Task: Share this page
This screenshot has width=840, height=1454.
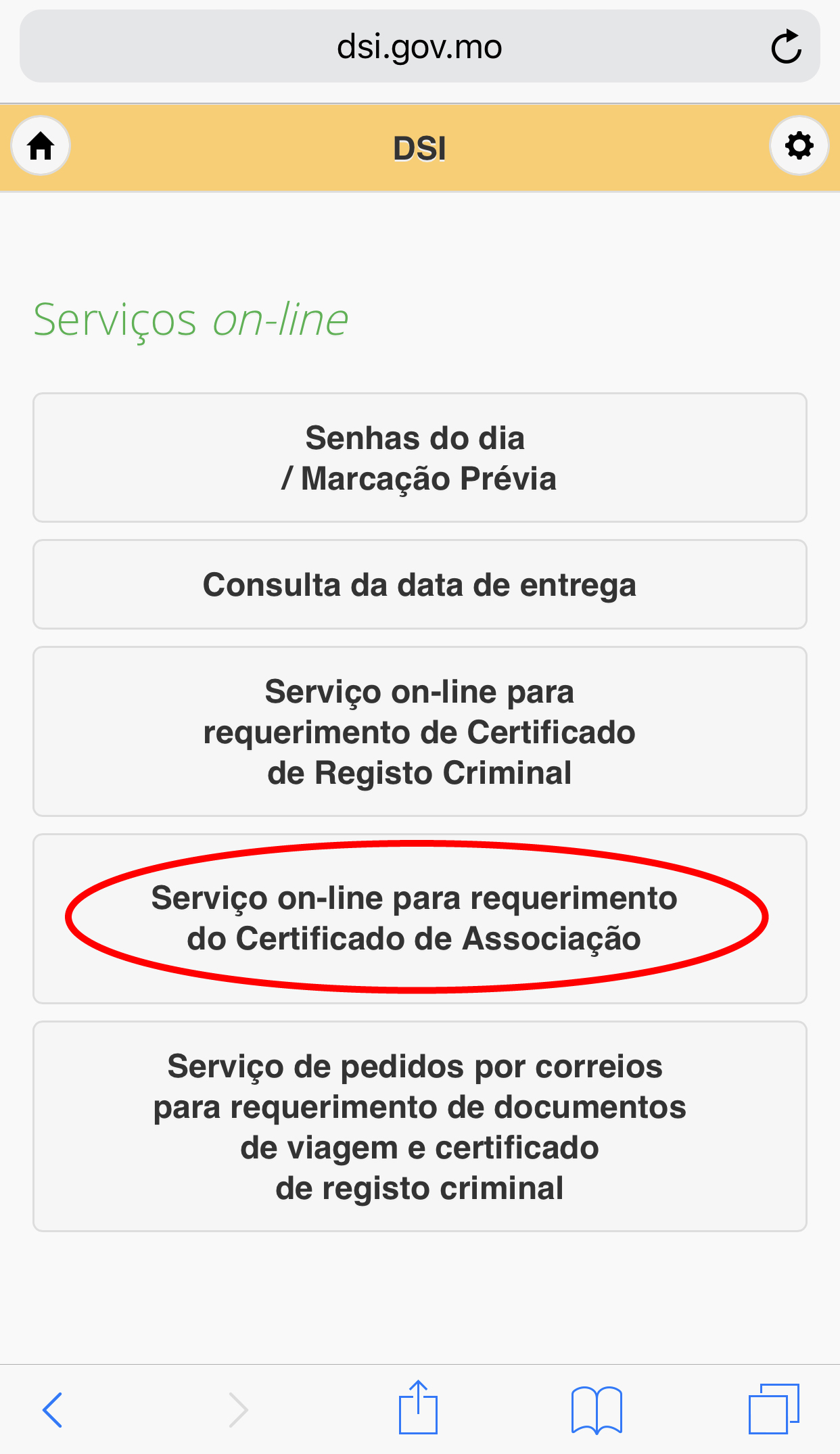Action: (x=418, y=1408)
